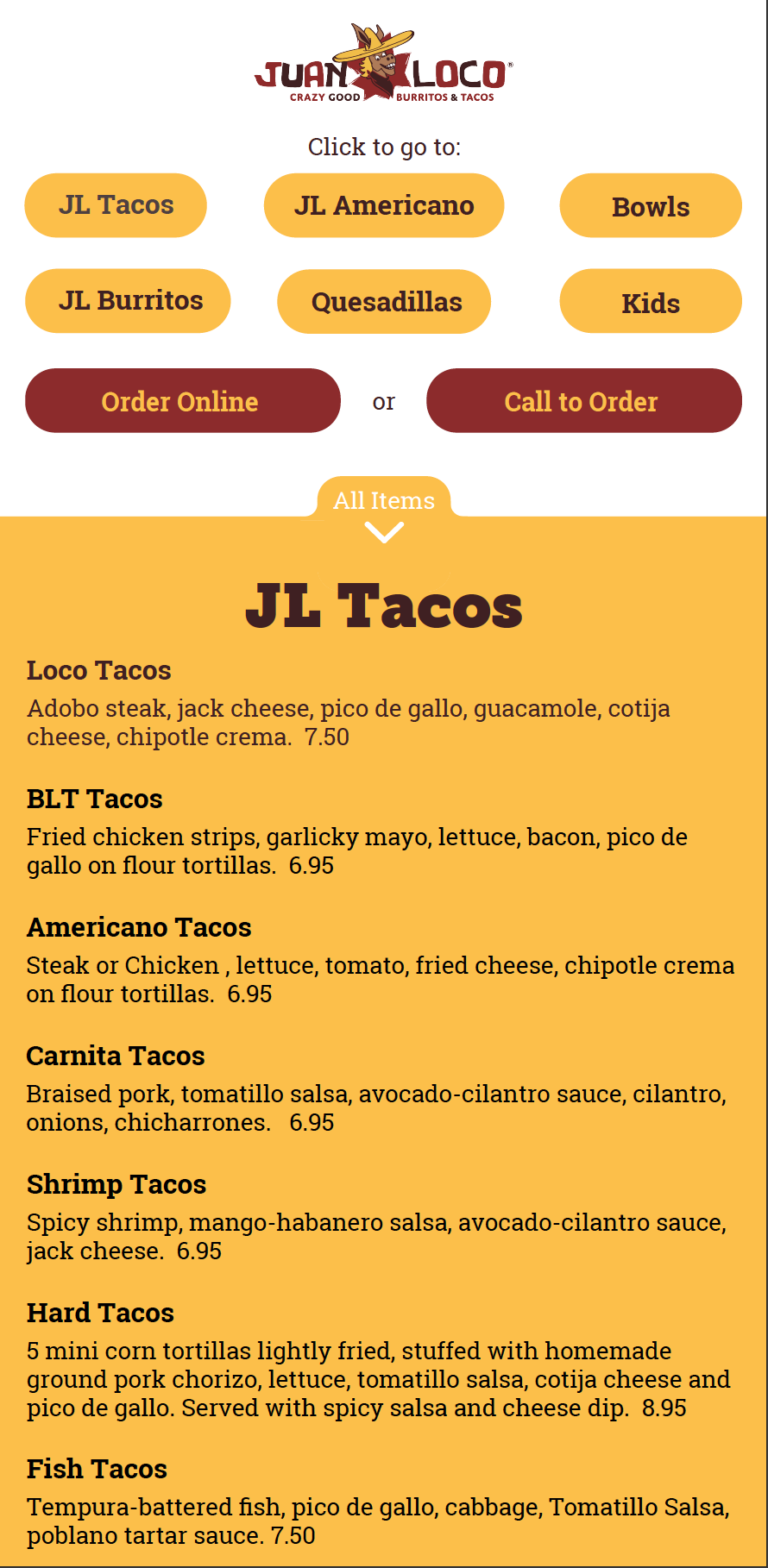768x1568 pixels.
Task: View the Quesadillas menu
Action: coord(384,301)
